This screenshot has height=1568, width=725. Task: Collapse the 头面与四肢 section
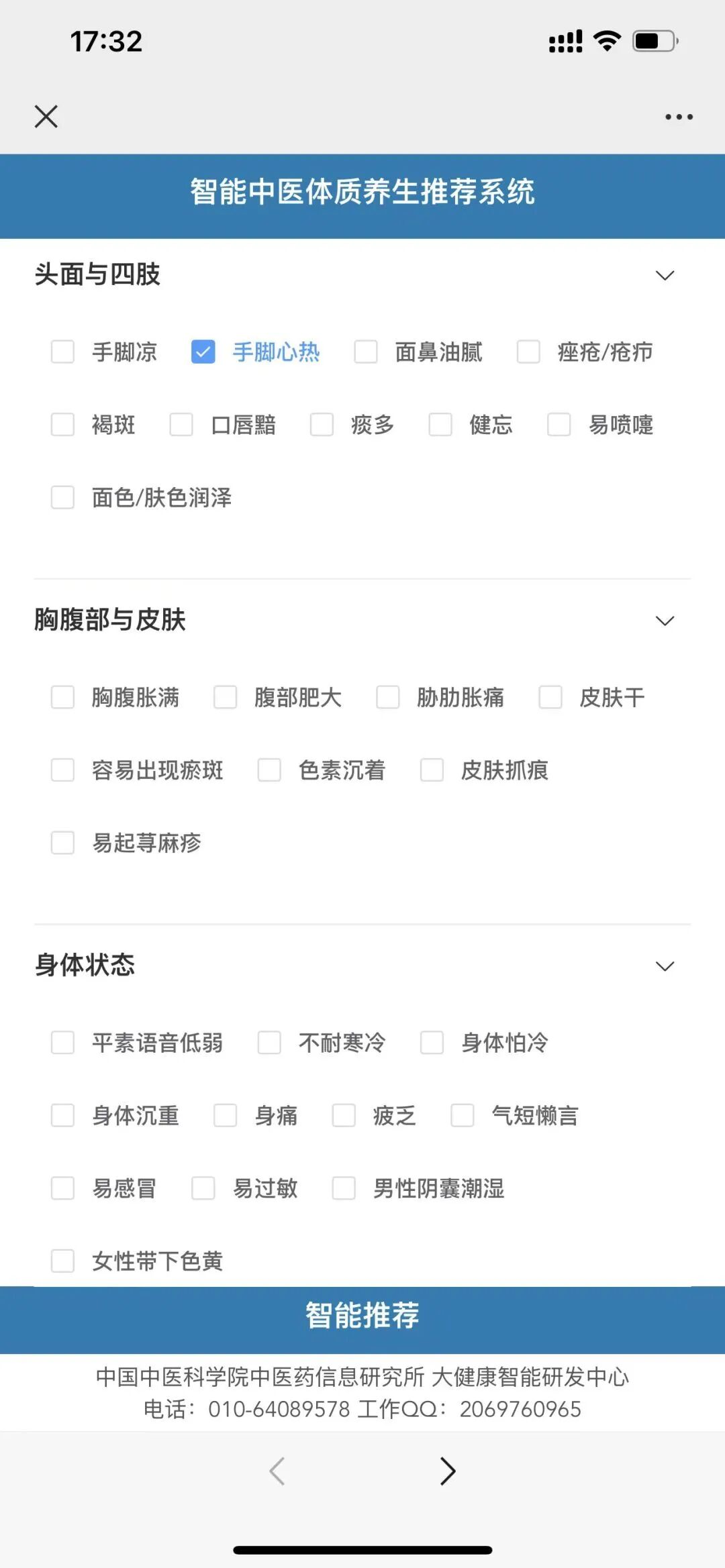(x=665, y=276)
